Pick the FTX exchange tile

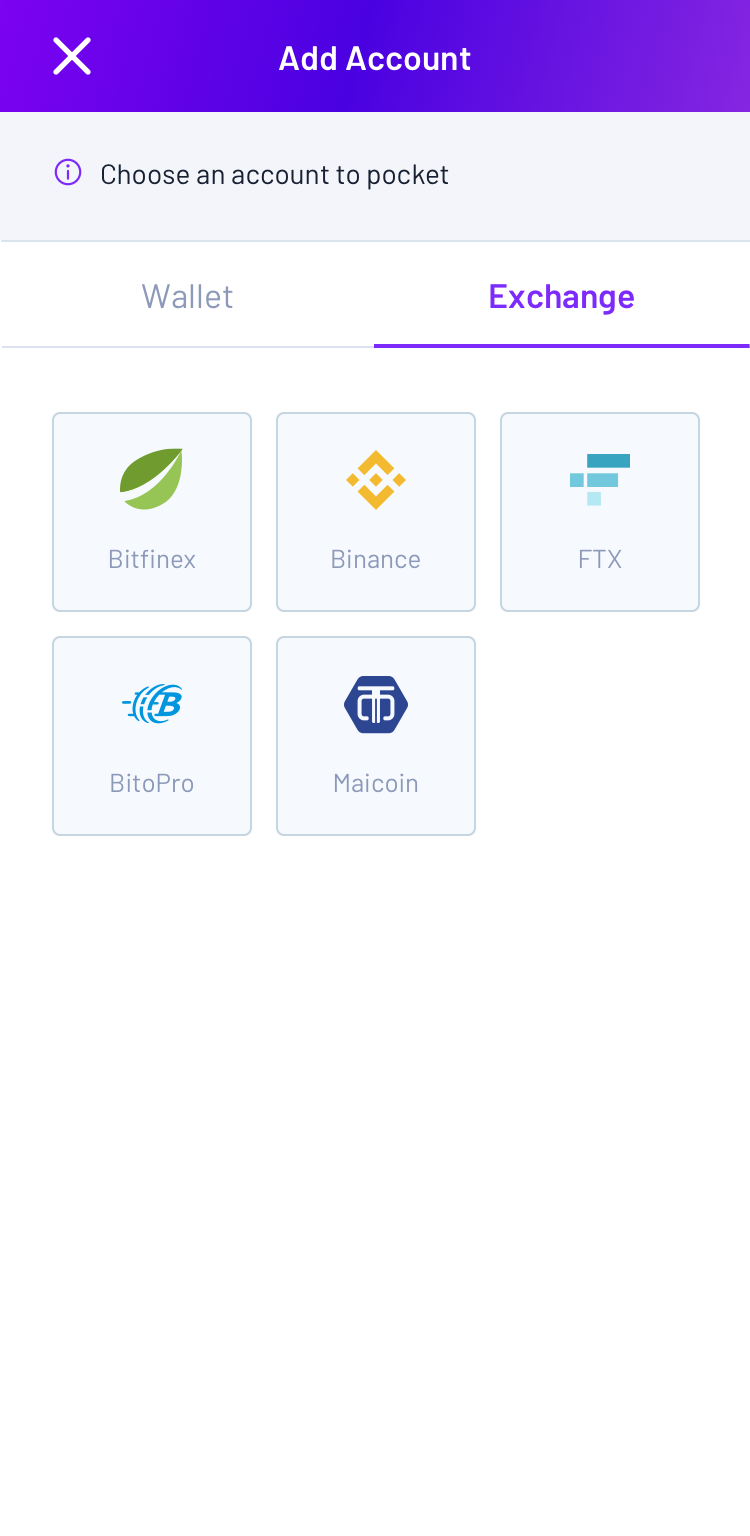[x=600, y=511]
